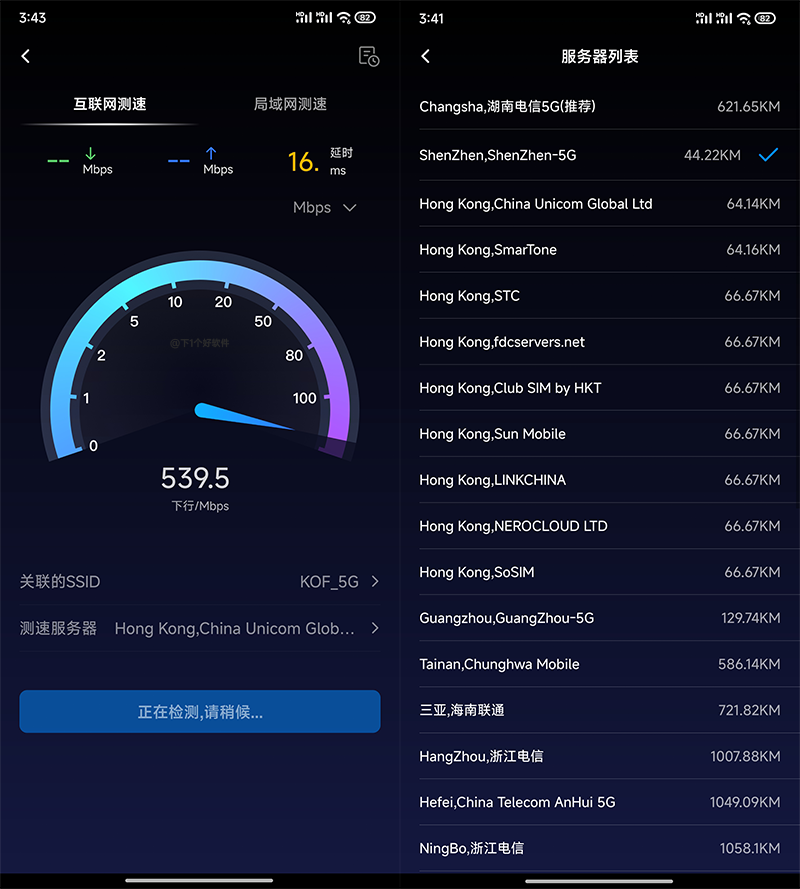Viewport: 800px width, 889px height.
Task: Pick the Hefei China Telecom AnHui 5G server
Action: pos(599,802)
